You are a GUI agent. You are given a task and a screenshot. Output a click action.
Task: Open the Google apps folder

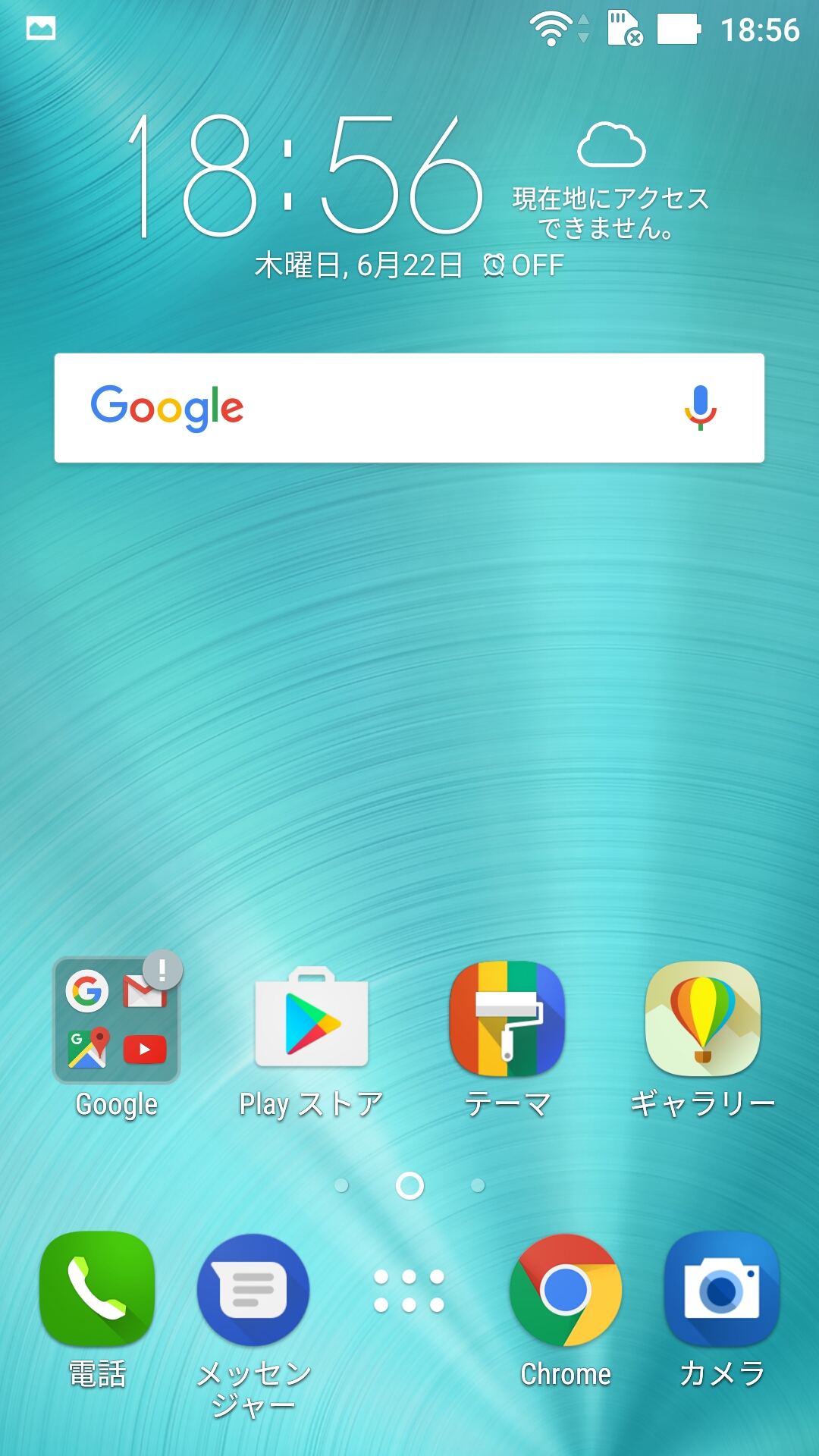(x=117, y=1021)
